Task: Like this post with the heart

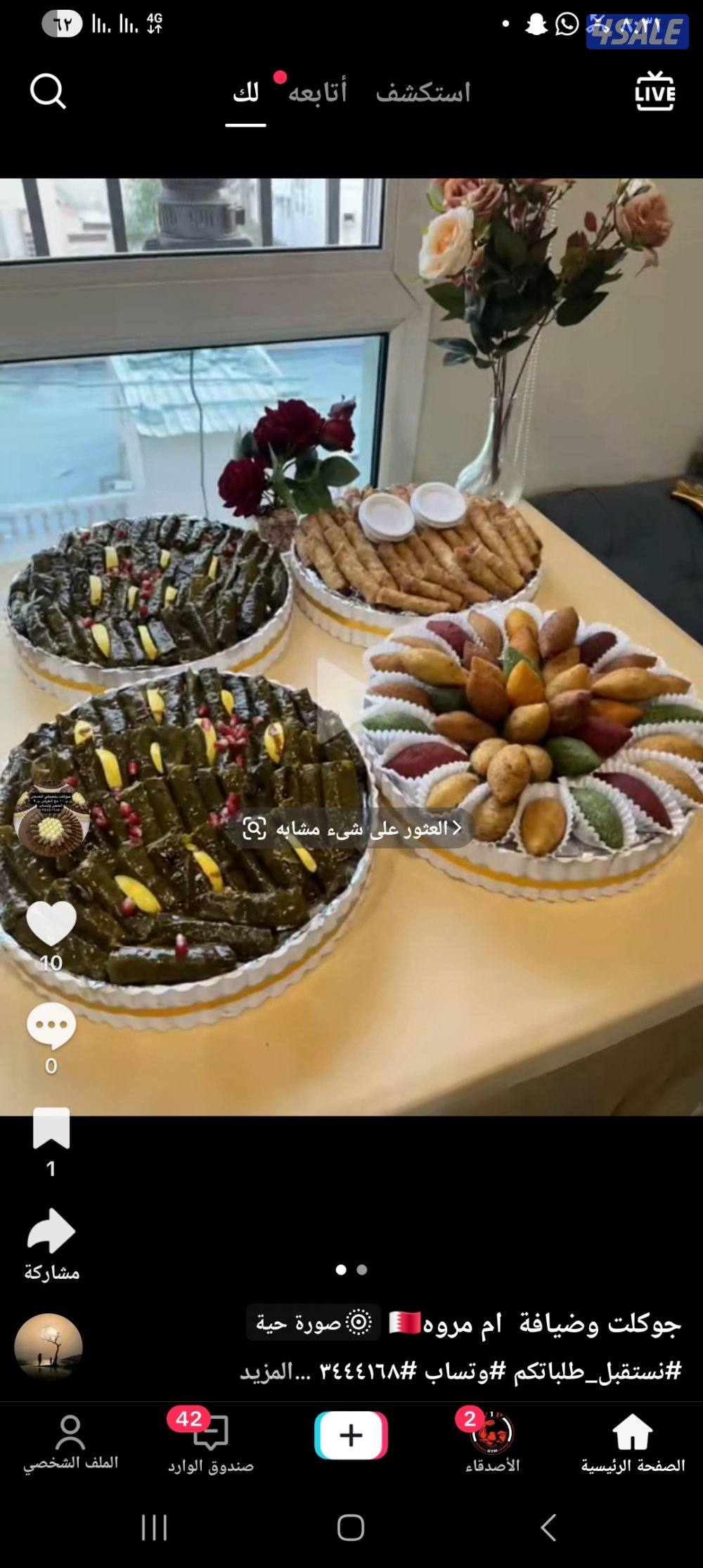Action: [x=51, y=923]
